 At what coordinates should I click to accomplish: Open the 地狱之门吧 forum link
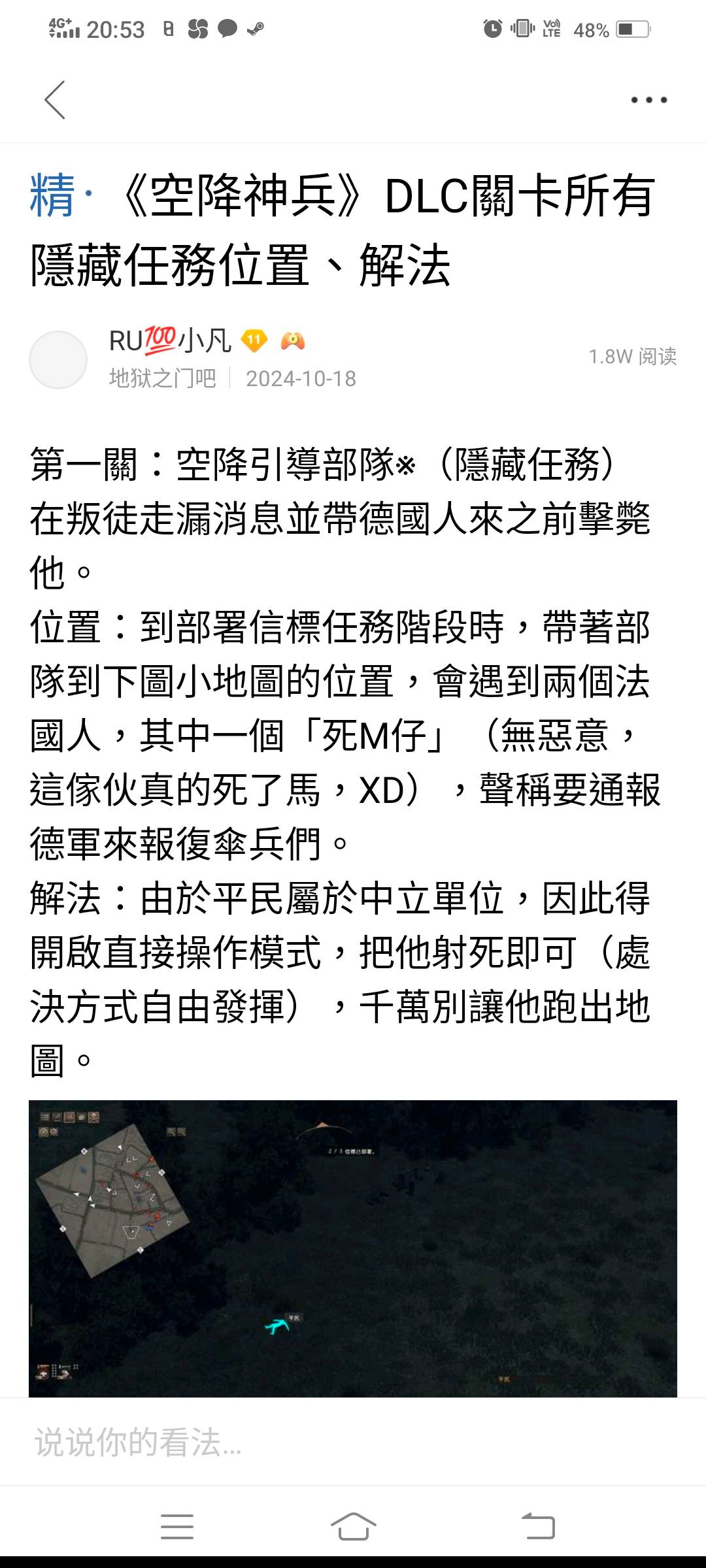point(162,379)
